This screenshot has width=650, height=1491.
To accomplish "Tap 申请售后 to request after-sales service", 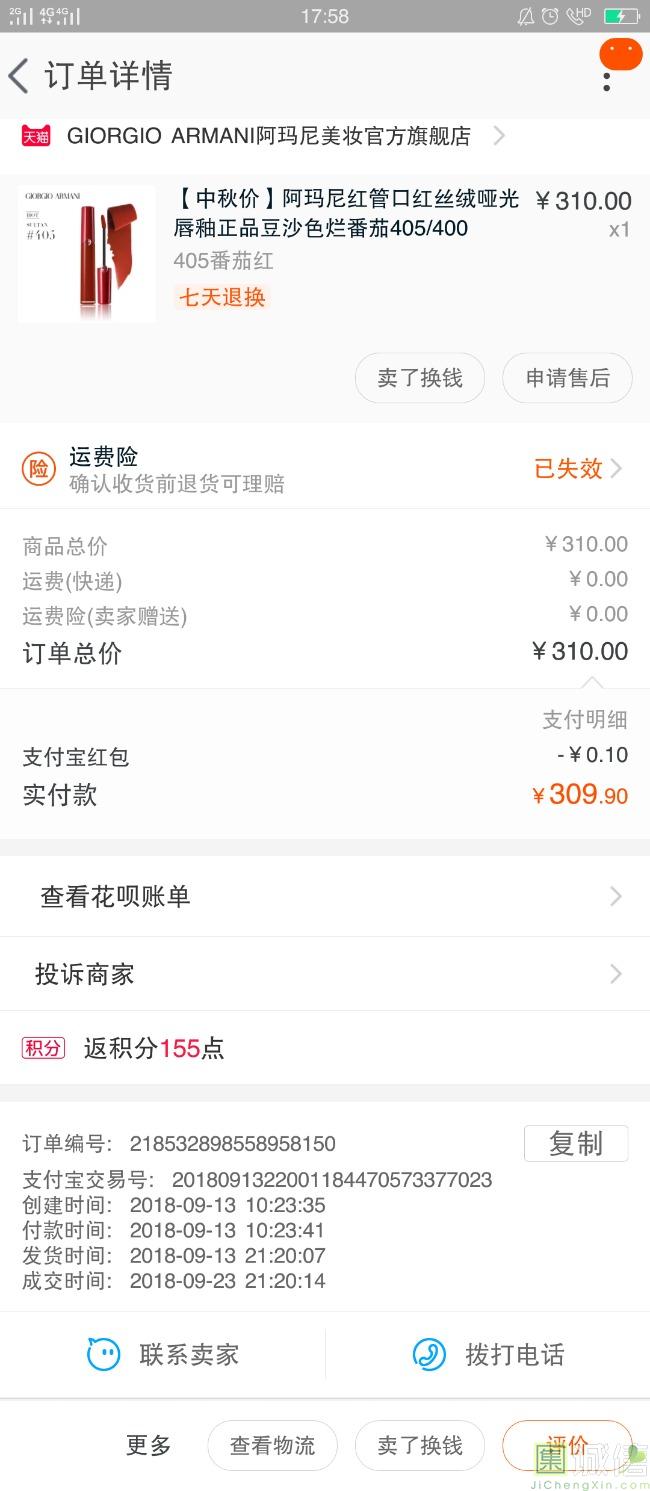I will 567,378.
